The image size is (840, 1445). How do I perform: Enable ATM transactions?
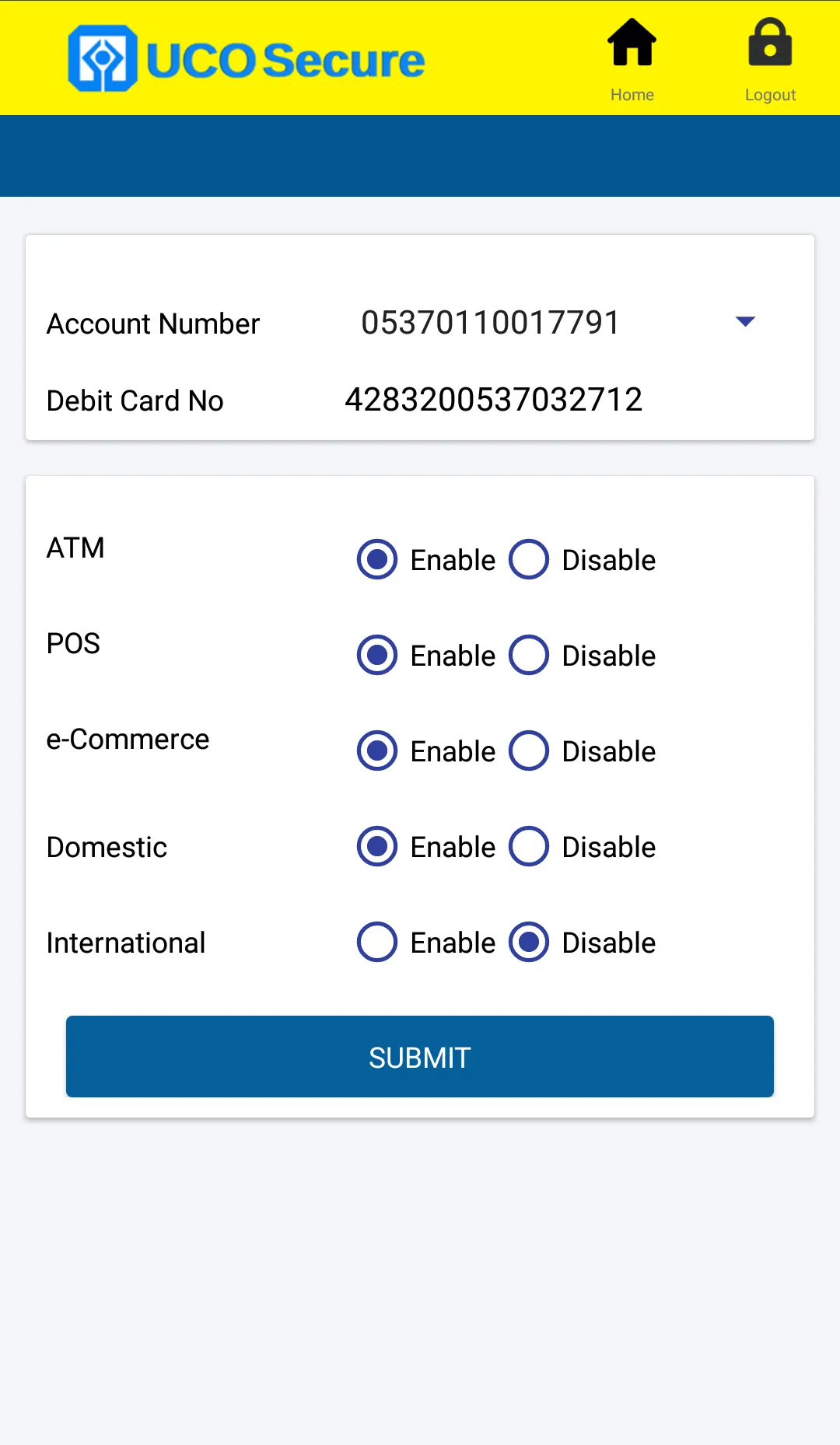click(x=376, y=559)
